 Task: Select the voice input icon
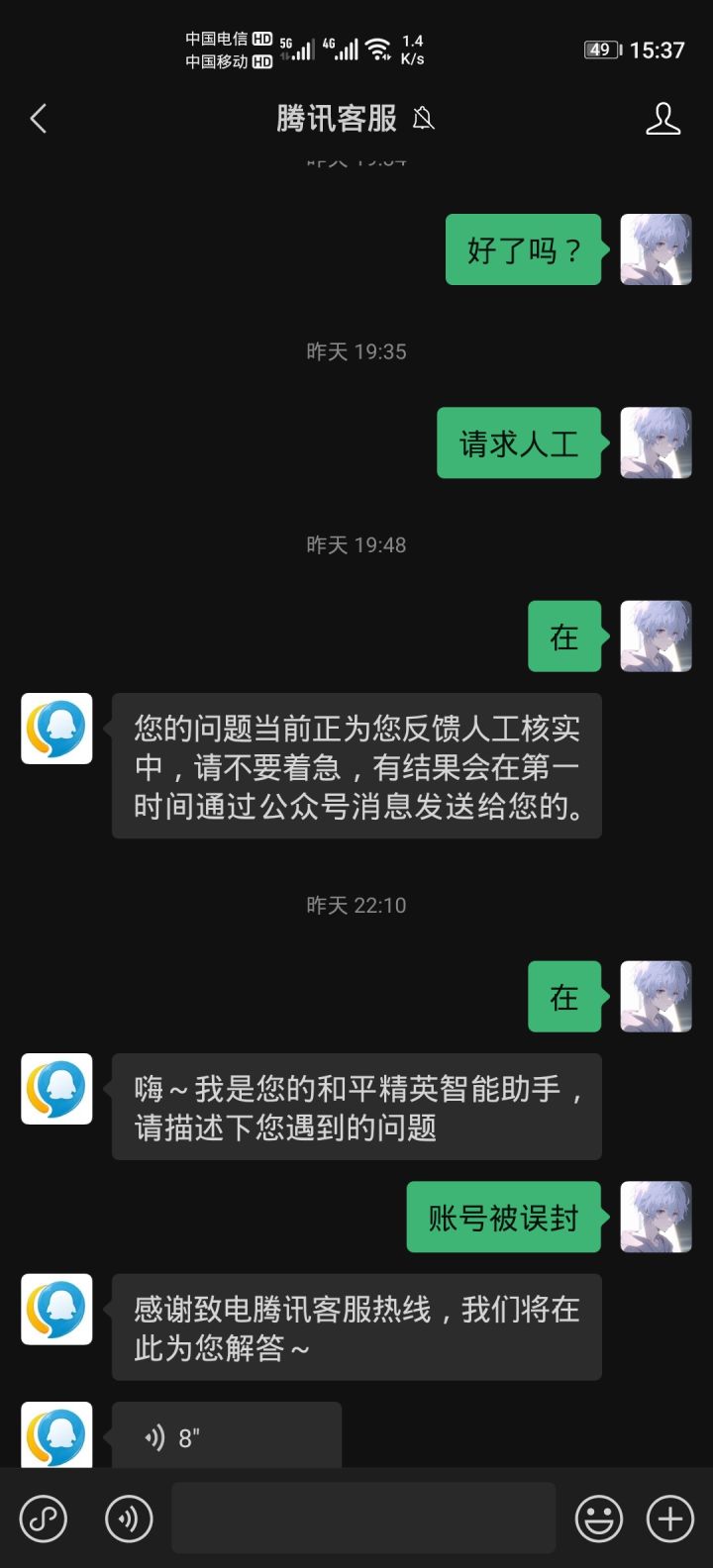(128, 1518)
